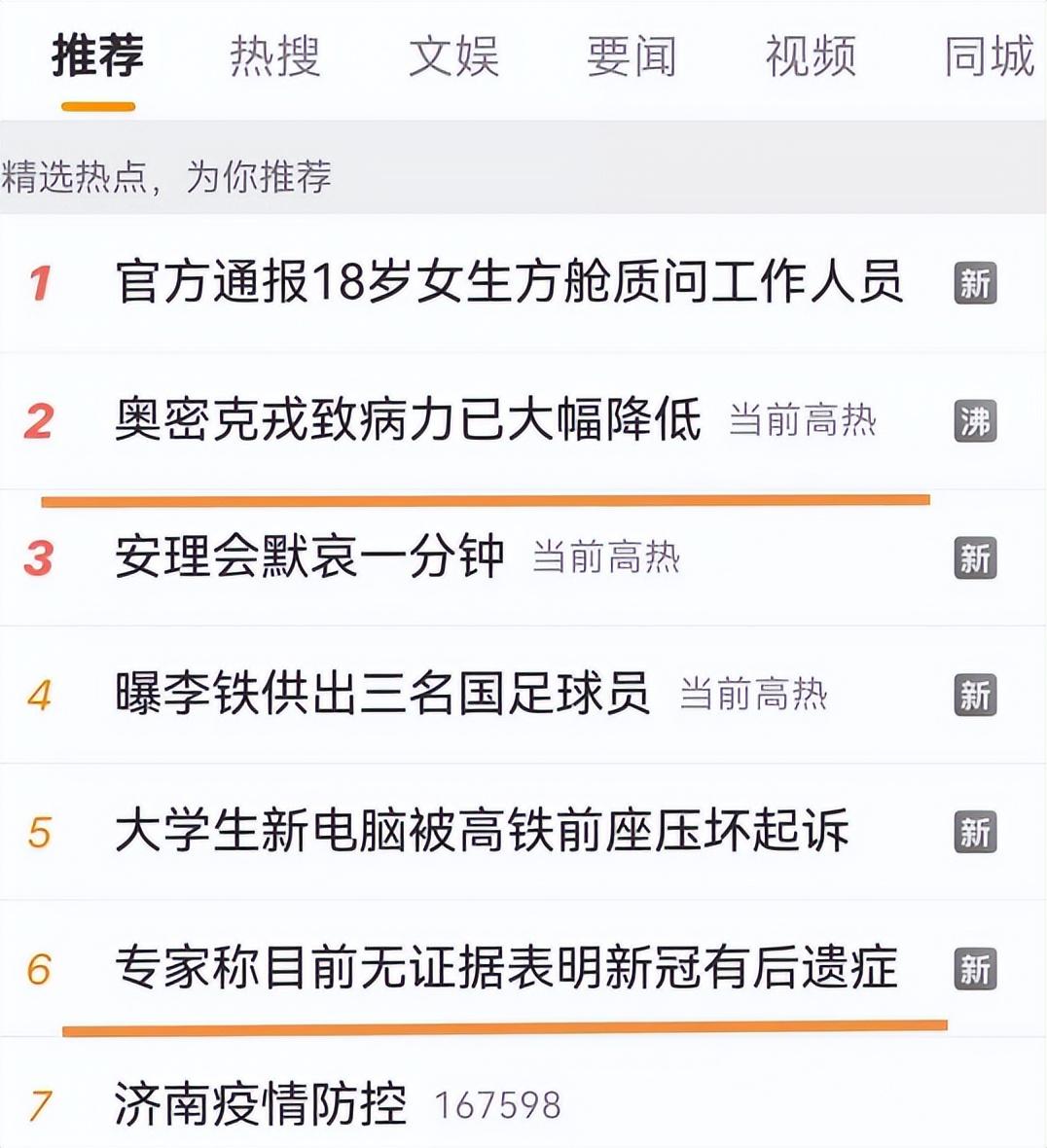Click the 沸 badge on the Omicron topic
This screenshot has height=1148, width=1047.
tap(977, 421)
